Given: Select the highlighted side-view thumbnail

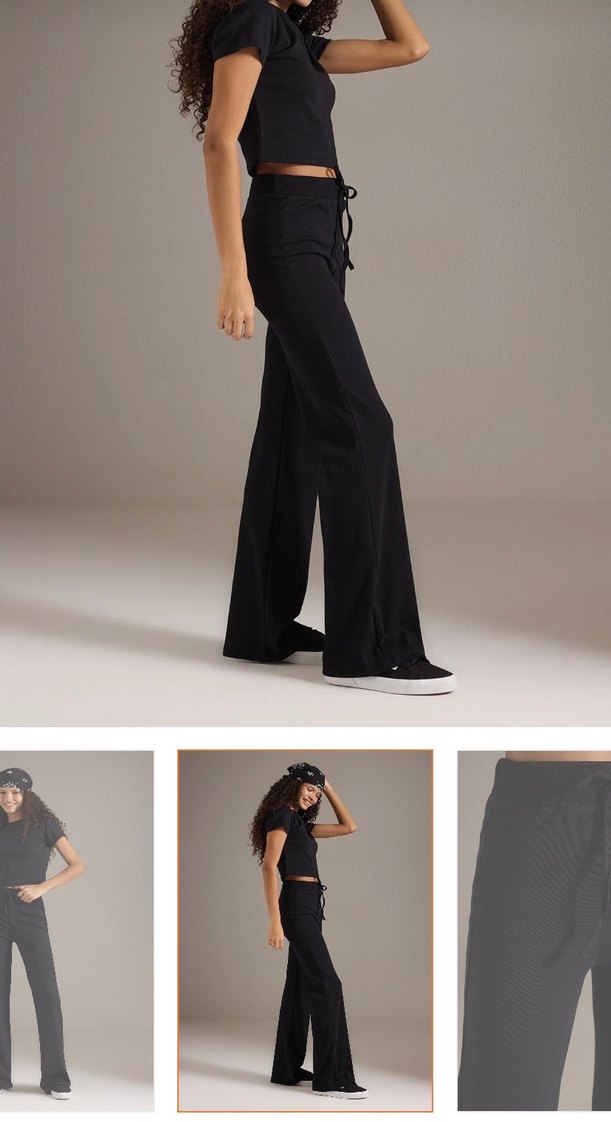Looking at the screenshot, I should pos(305,930).
